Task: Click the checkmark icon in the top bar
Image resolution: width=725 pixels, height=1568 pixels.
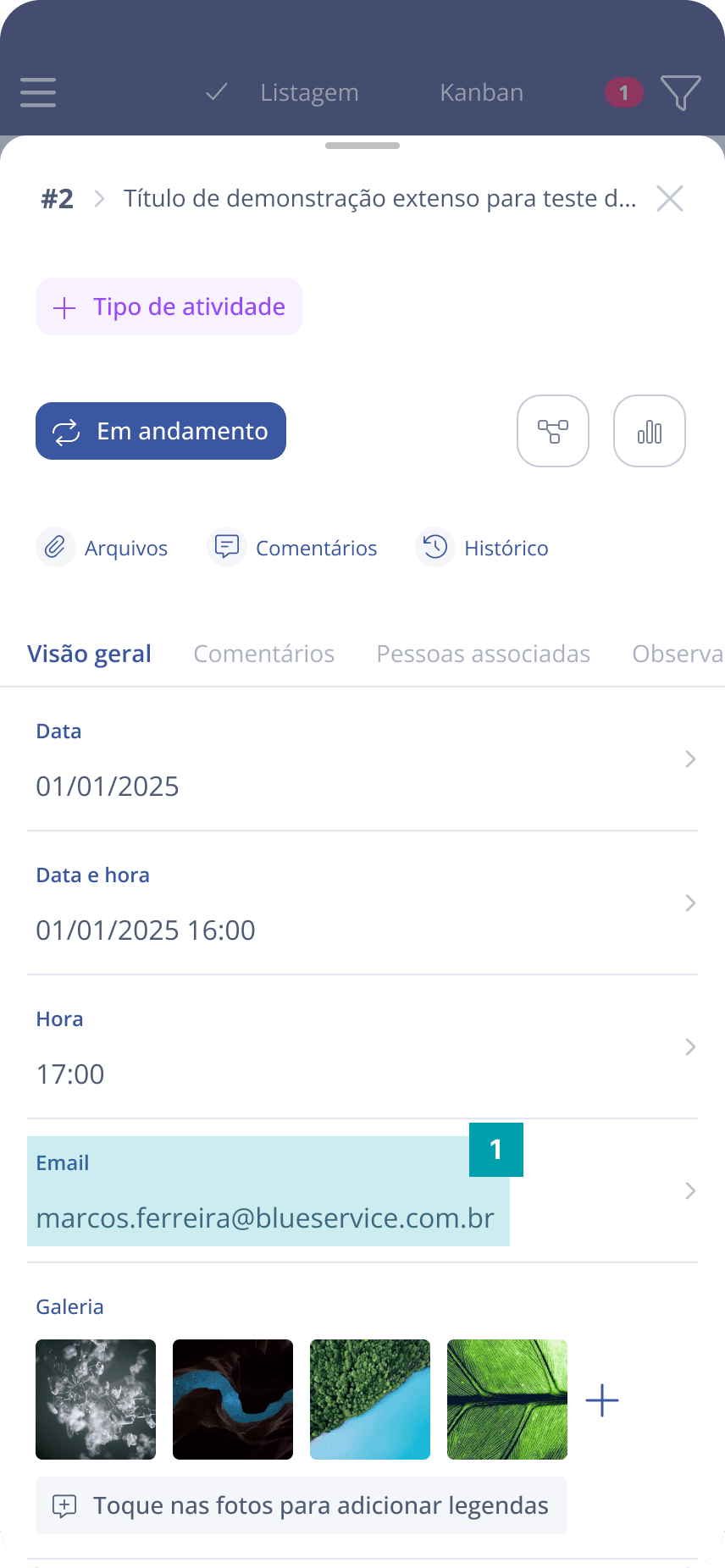Action: (215, 92)
